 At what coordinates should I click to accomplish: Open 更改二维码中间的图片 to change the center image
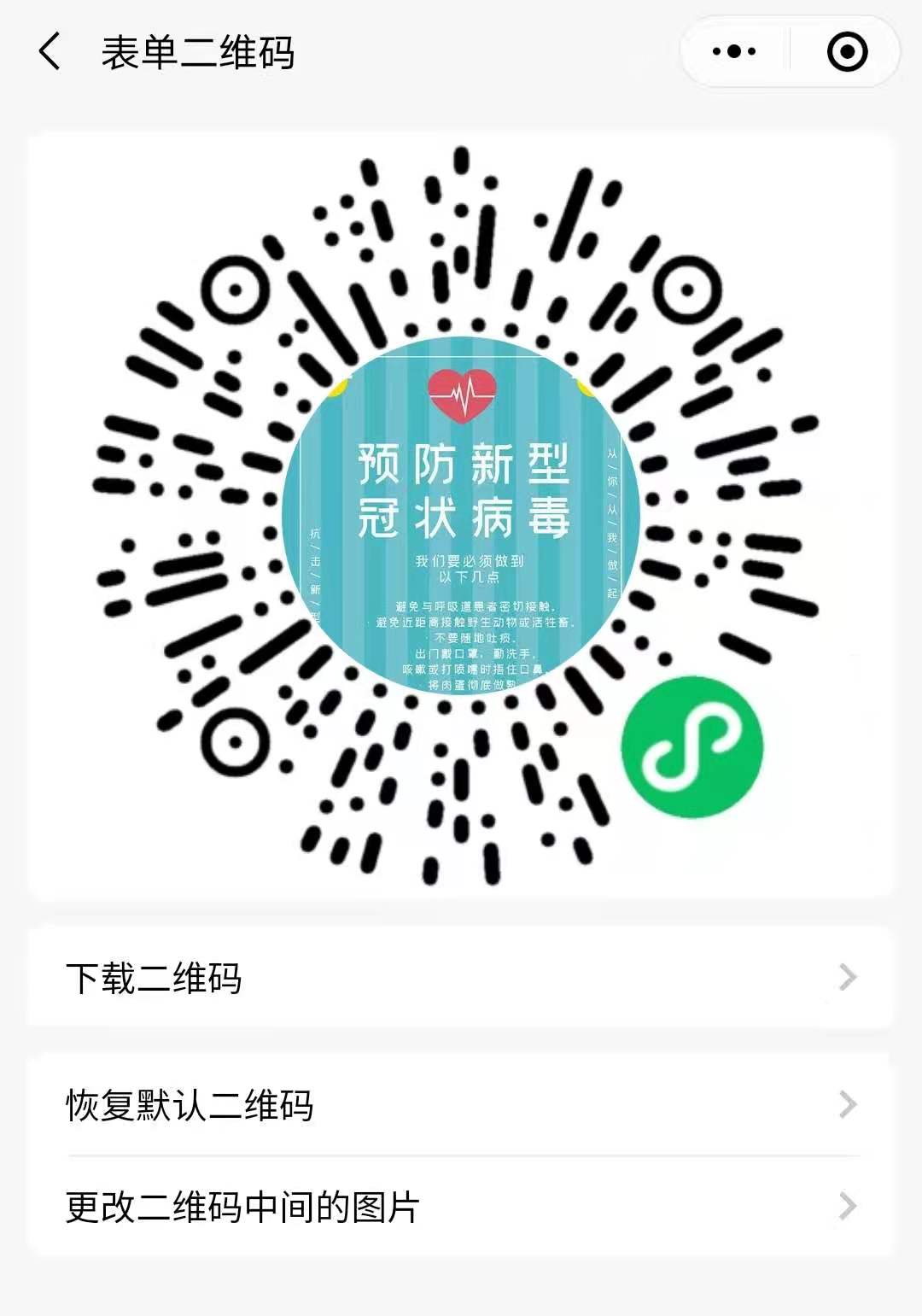[461, 1207]
